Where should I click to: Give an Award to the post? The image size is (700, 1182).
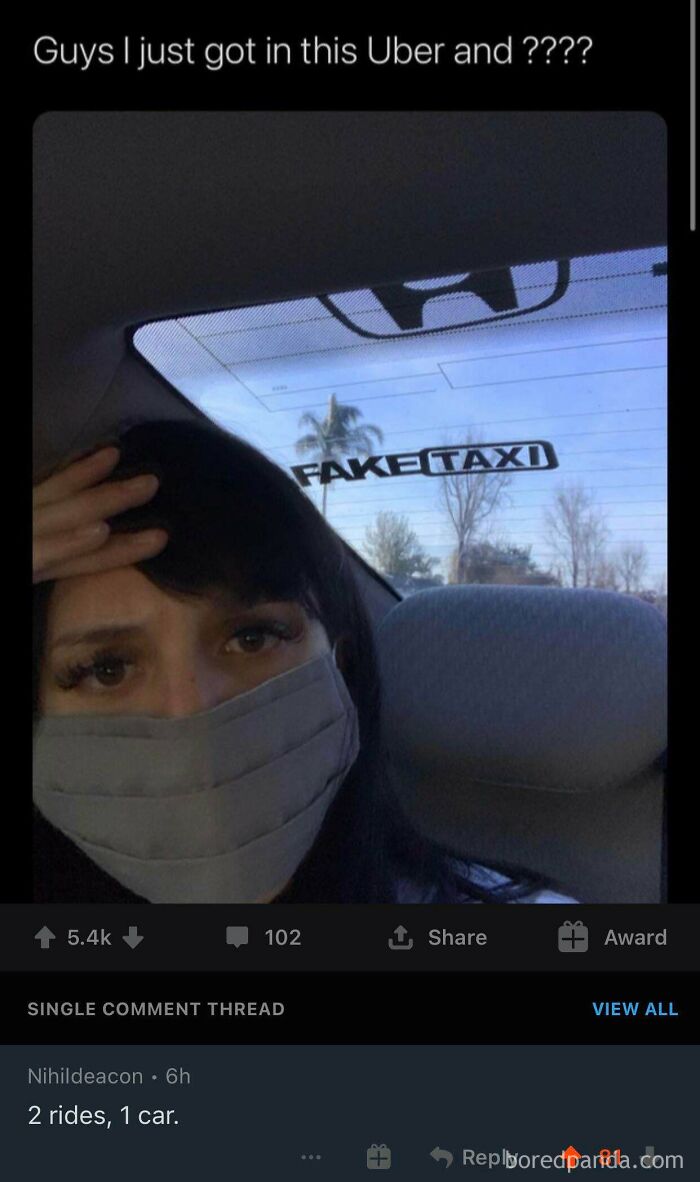613,937
